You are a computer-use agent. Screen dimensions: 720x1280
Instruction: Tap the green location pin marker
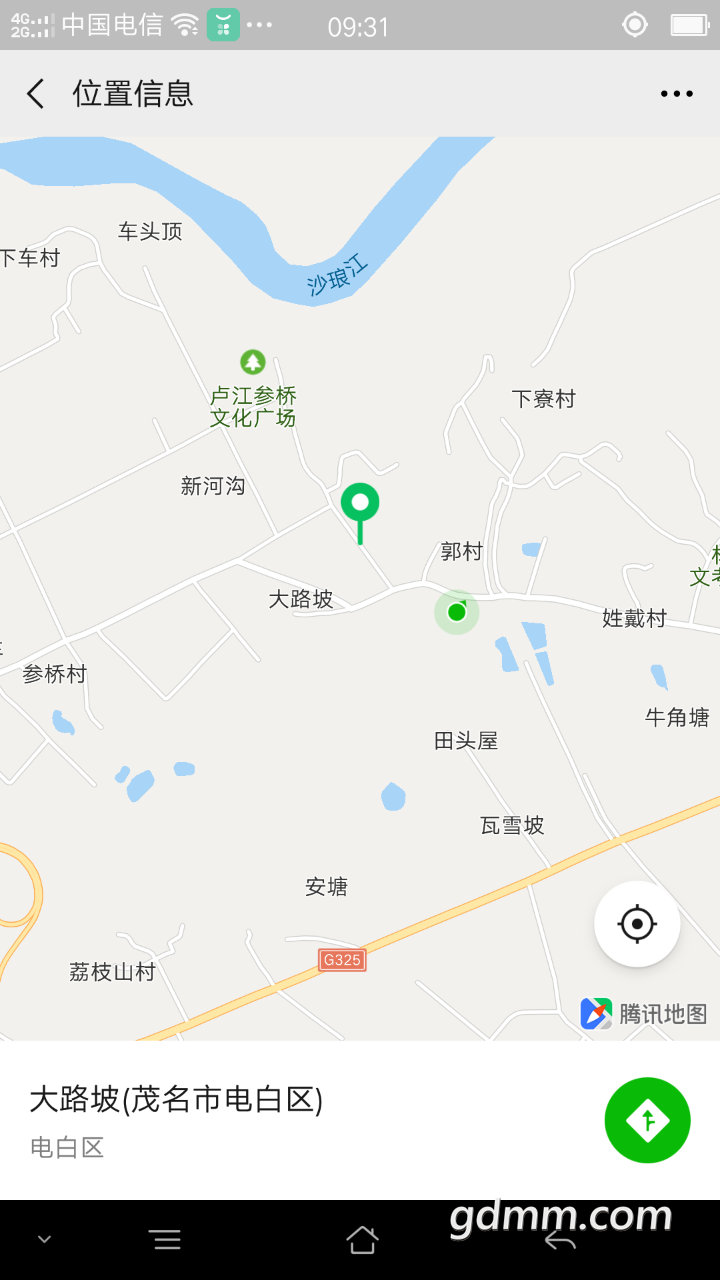click(360, 504)
